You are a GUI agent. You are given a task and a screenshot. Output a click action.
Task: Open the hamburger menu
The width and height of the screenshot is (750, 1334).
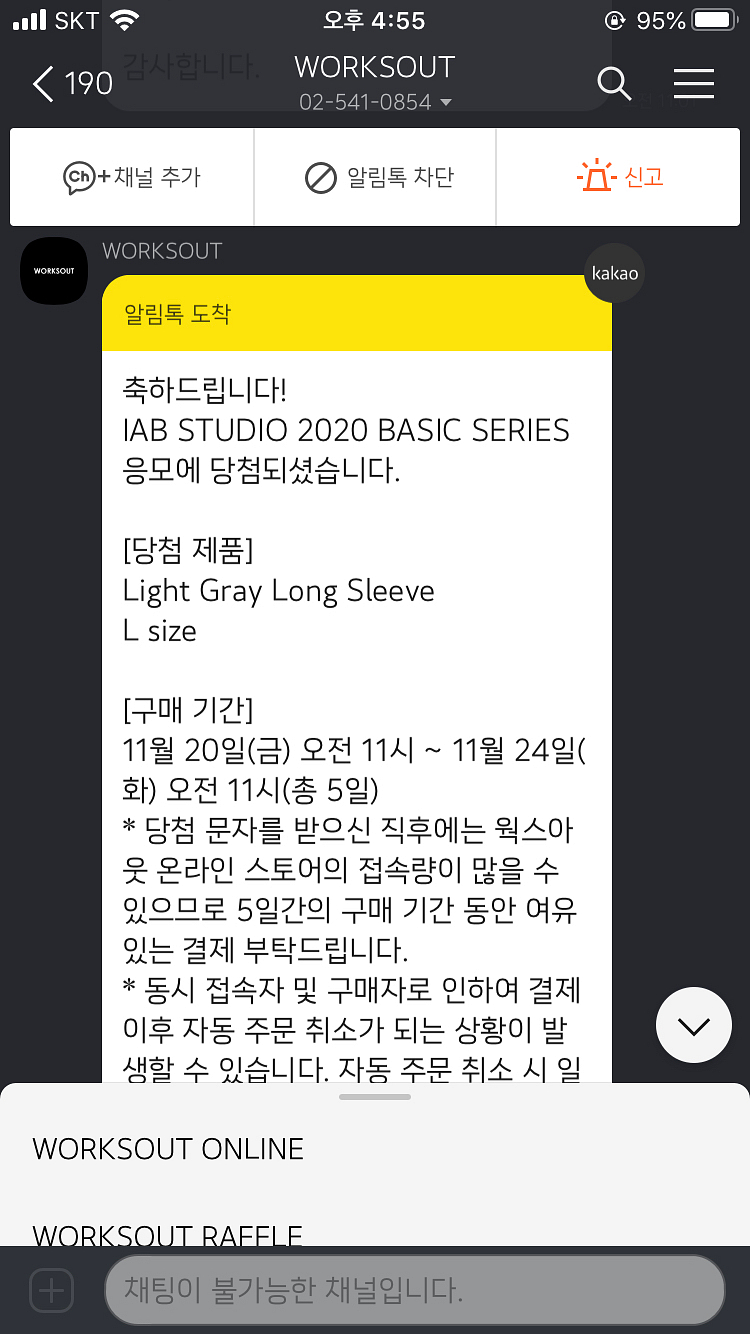pyautogui.click(x=693, y=84)
